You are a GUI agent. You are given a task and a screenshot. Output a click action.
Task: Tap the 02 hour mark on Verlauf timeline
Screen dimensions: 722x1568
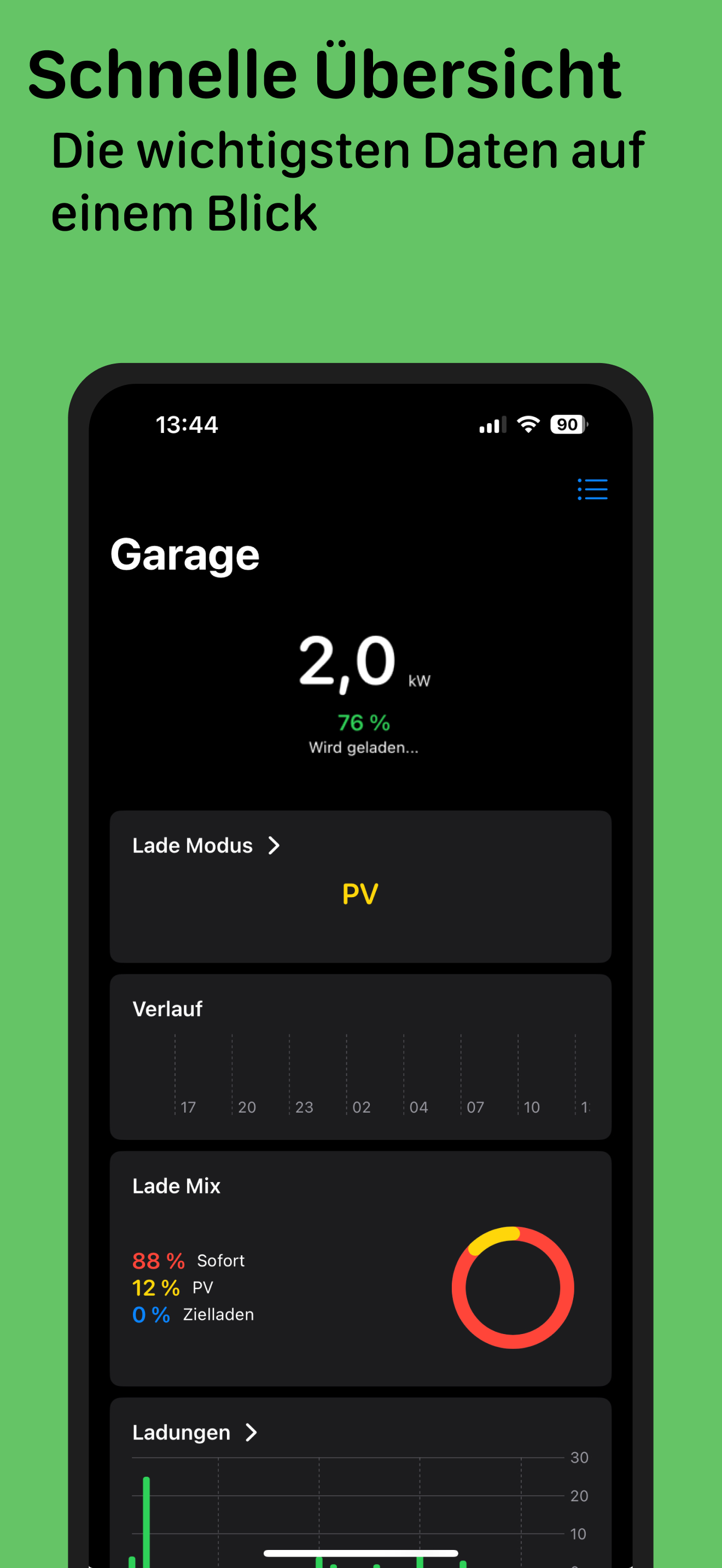tap(360, 1107)
